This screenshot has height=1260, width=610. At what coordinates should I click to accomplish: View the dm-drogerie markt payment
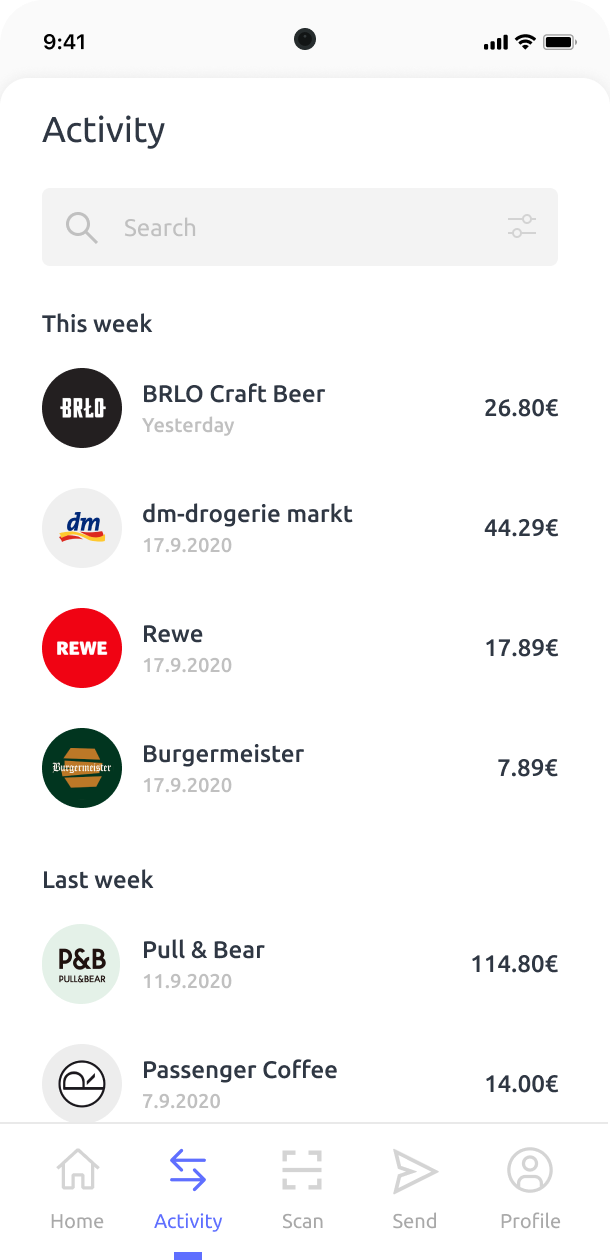tap(300, 528)
